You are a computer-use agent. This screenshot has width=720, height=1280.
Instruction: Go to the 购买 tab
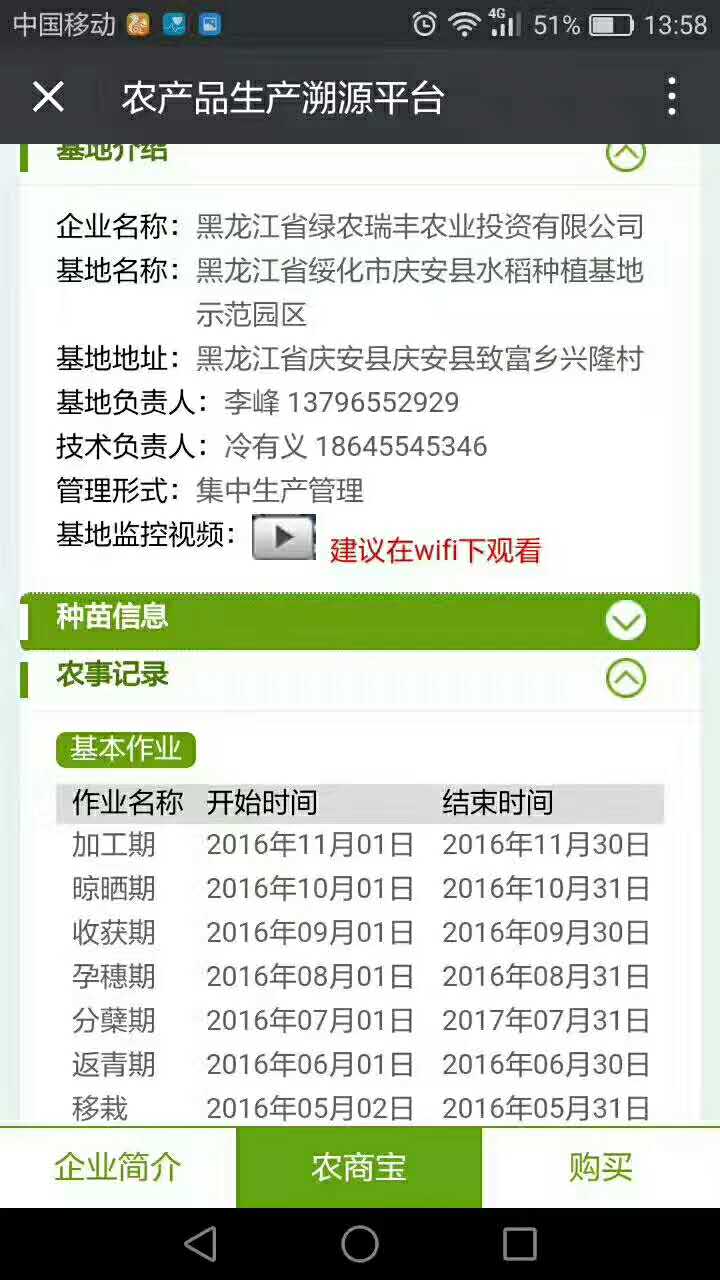pyautogui.click(x=600, y=1167)
